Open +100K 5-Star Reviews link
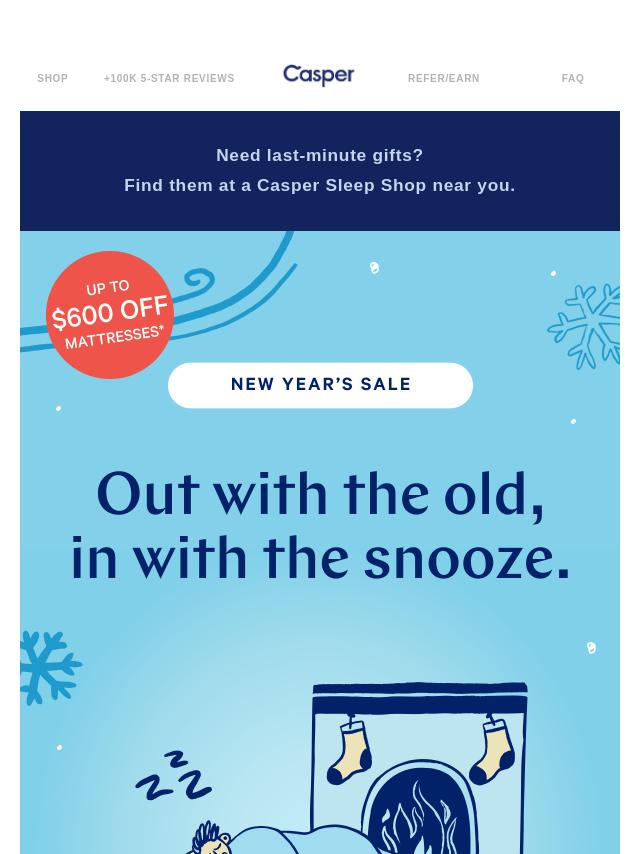Image resolution: width=640 pixels, height=854 pixels. coord(169,78)
